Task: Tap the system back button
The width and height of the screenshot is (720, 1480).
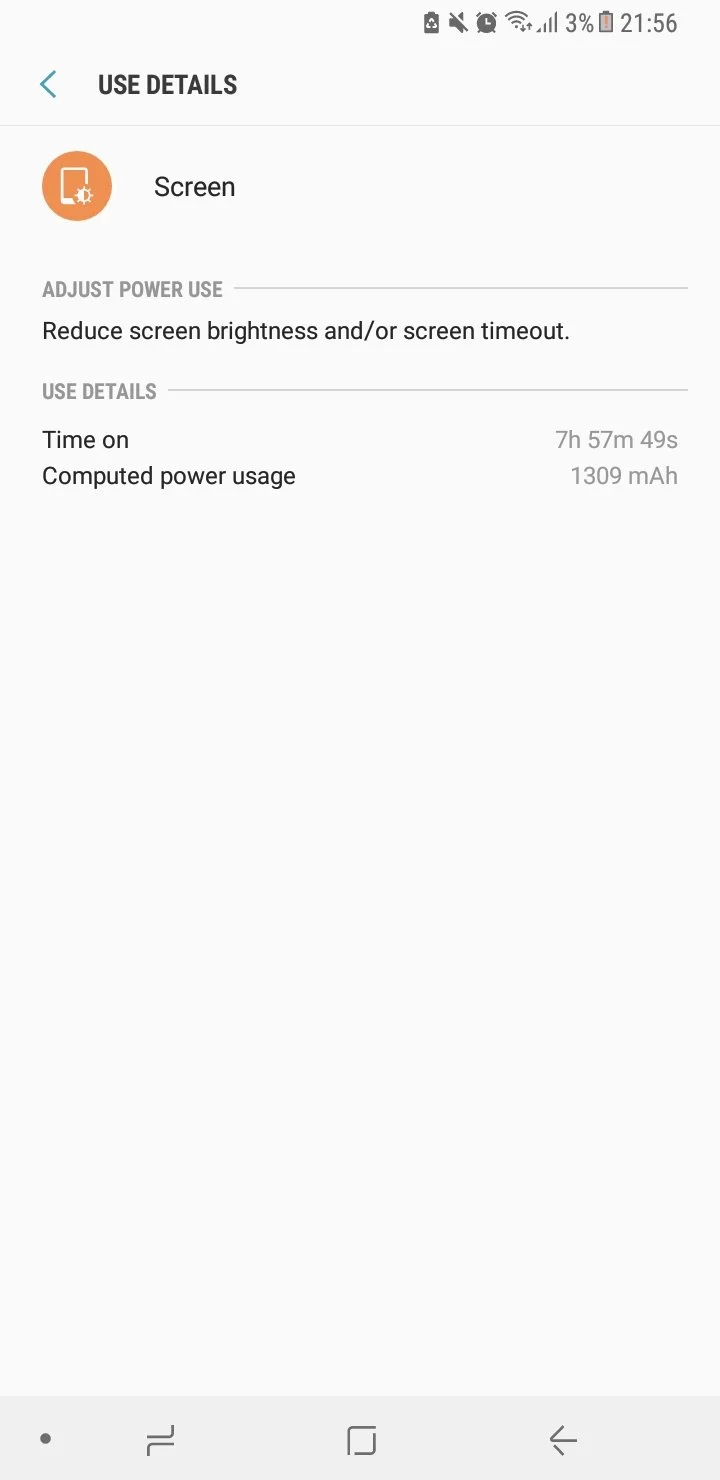Action: point(563,1440)
